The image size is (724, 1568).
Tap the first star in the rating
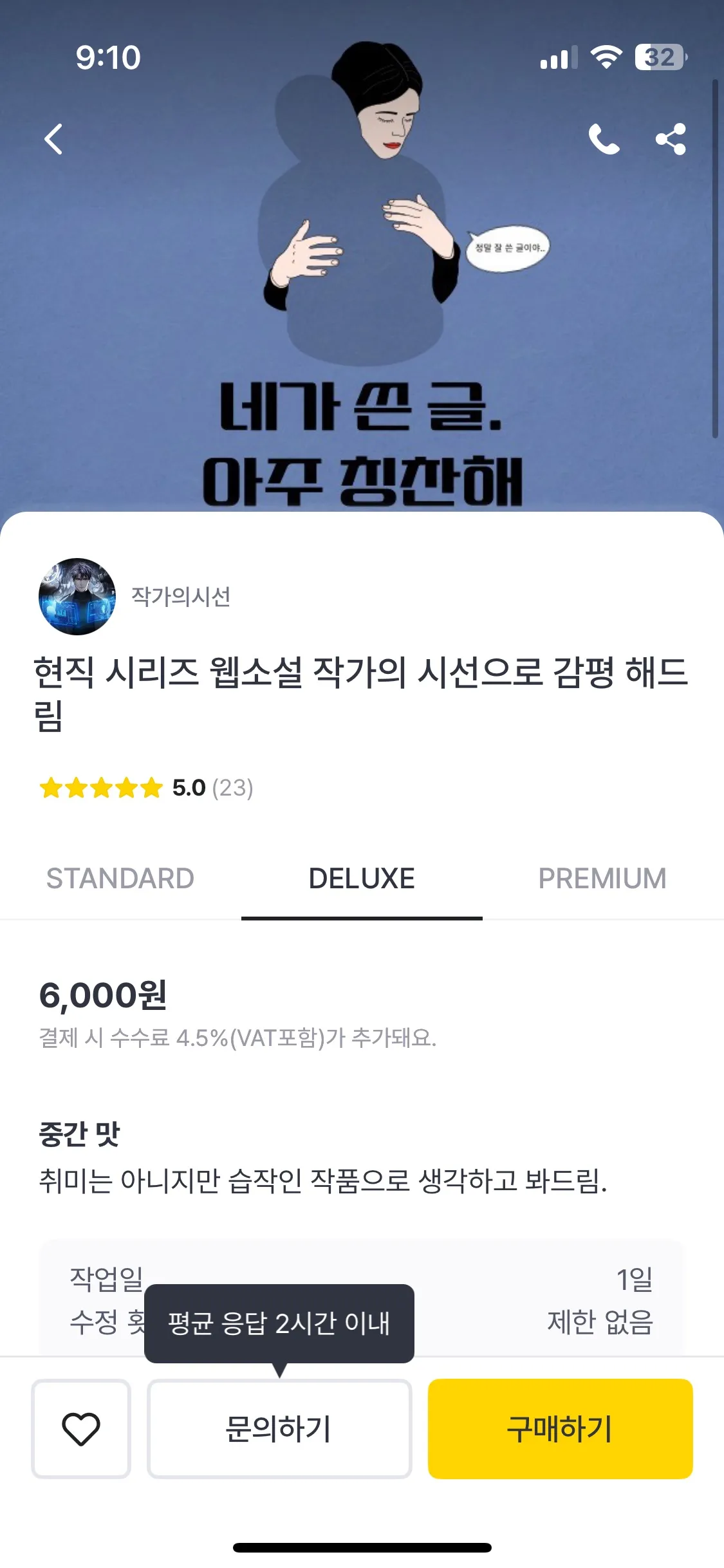(x=51, y=787)
